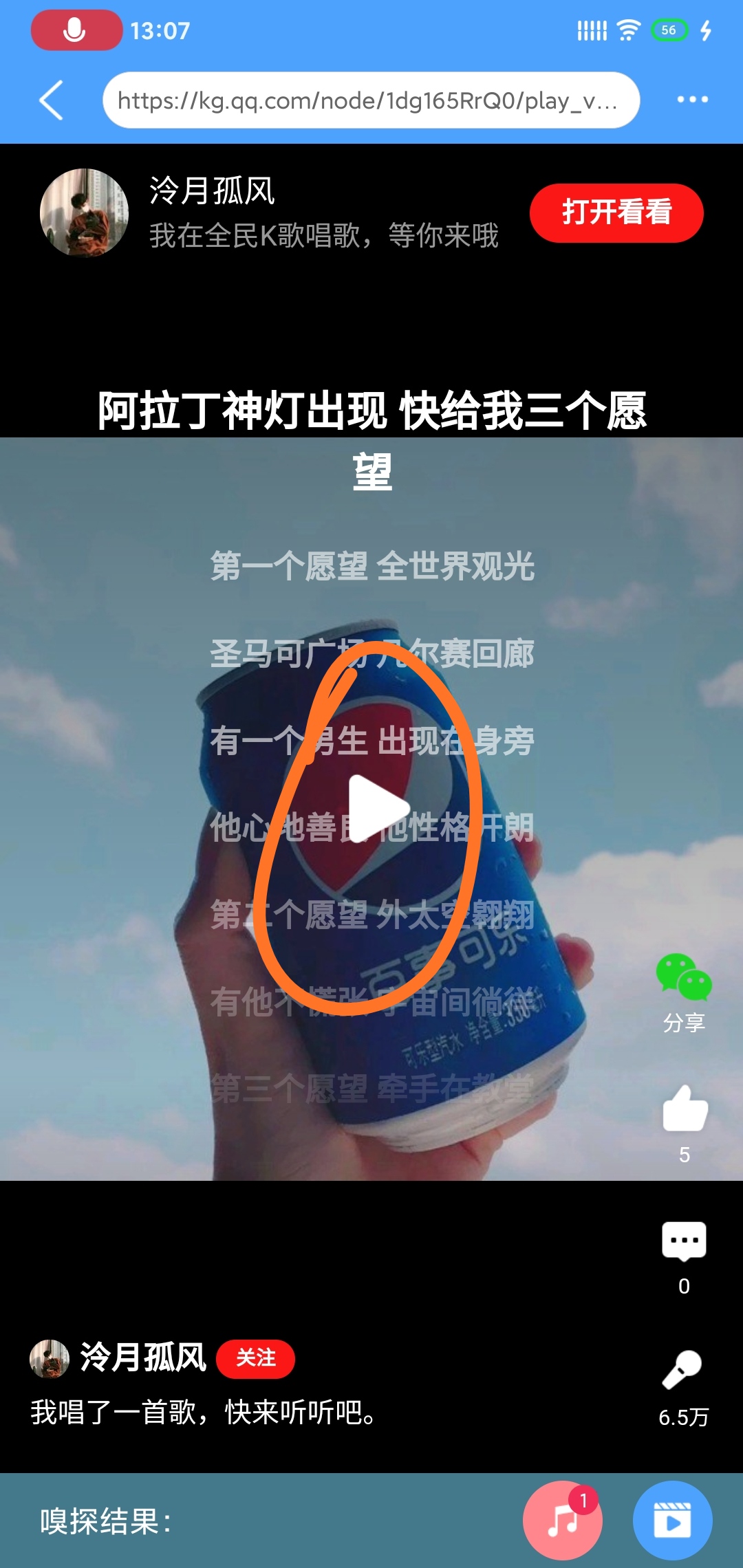Screen dimensions: 743x1568
Task: Tap the URL address bar
Action: pos(370,100)
